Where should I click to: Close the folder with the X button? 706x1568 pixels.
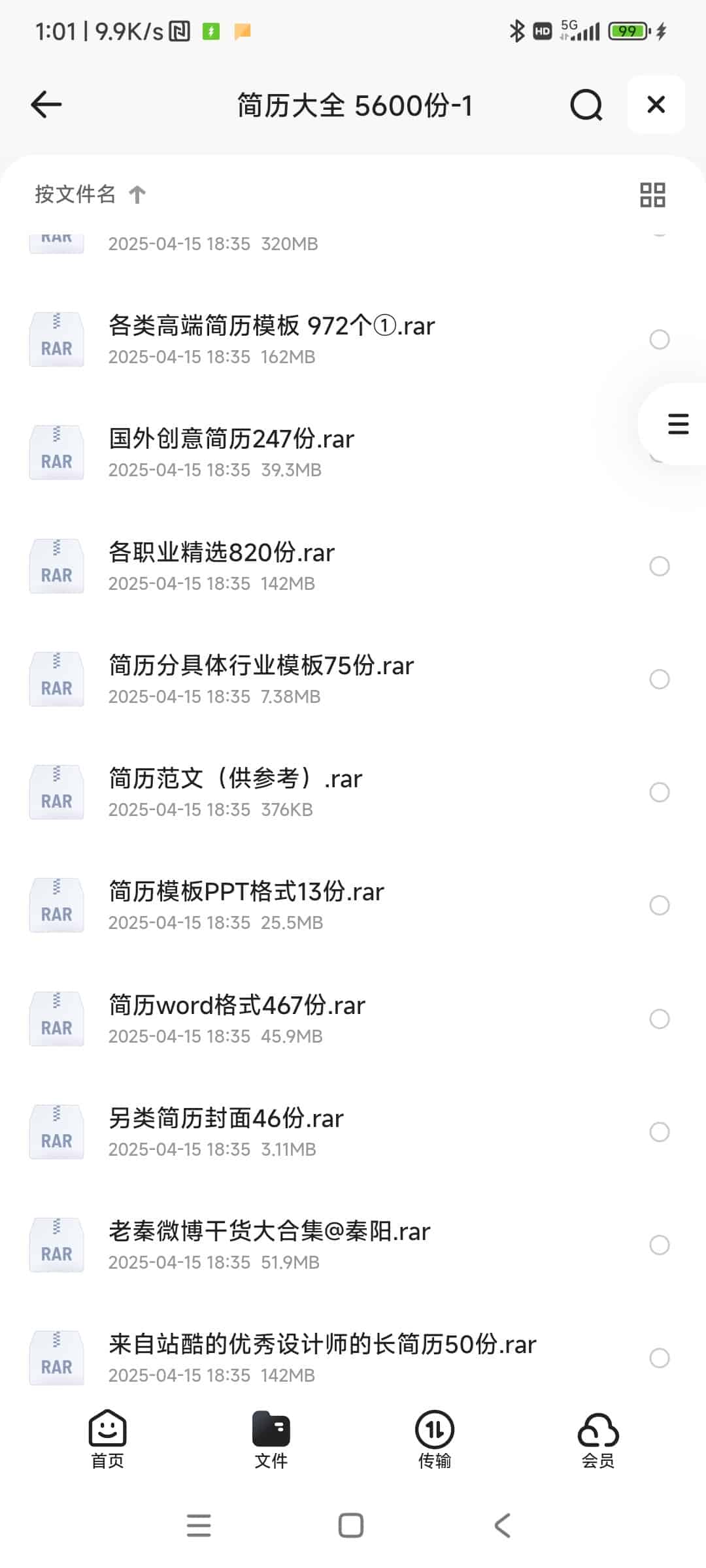pyautogui.click(x=656, y=105)
